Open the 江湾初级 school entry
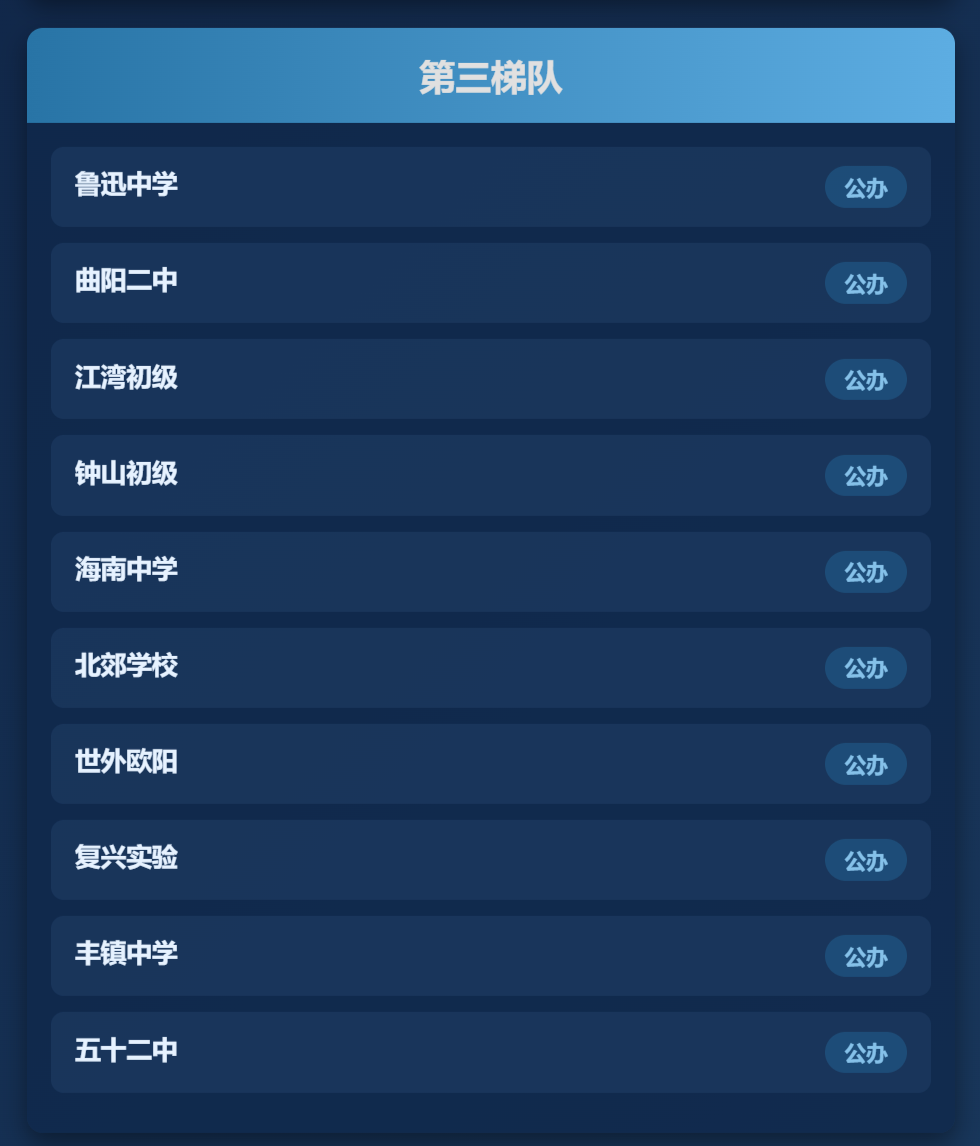This screenshot has width=980, height=1146. [x=490, y=379]
